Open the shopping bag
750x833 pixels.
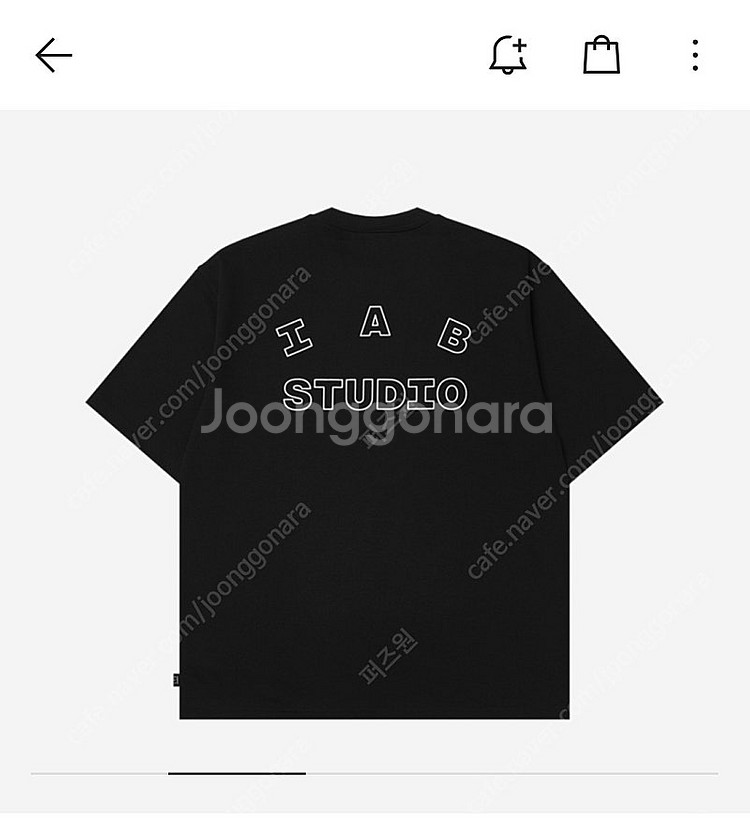point(601,55)
